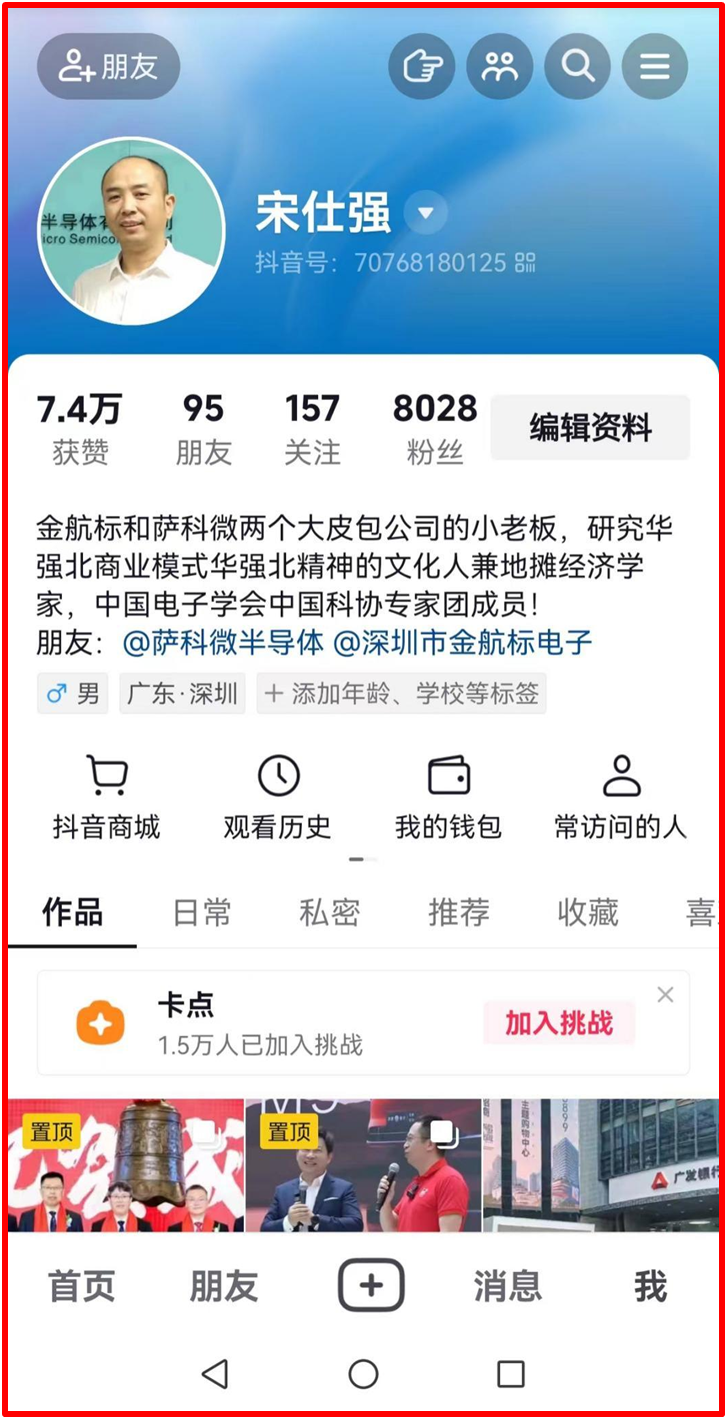Open 我的钱包

click(448, 797)
